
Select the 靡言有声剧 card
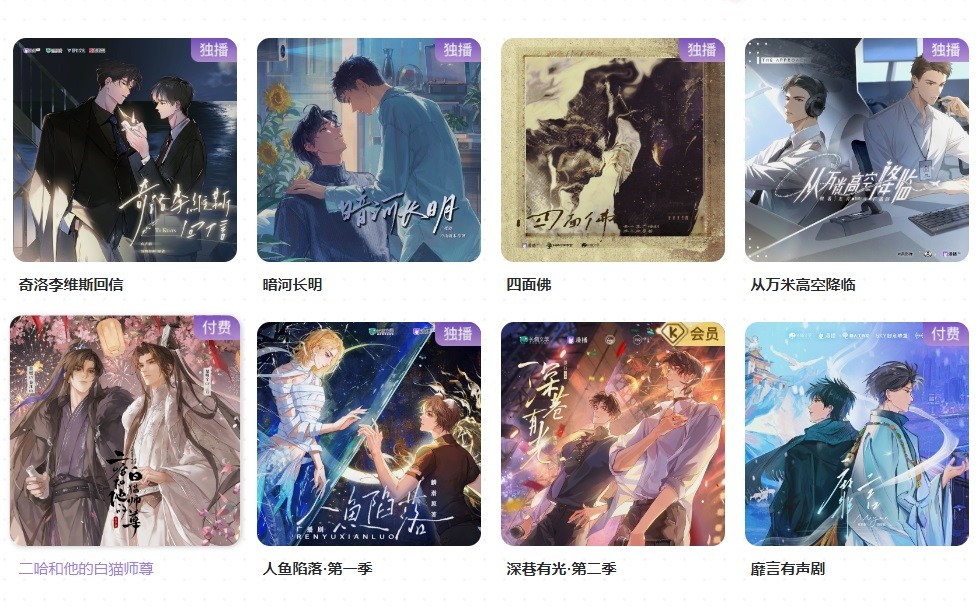[x=857, y=434]
